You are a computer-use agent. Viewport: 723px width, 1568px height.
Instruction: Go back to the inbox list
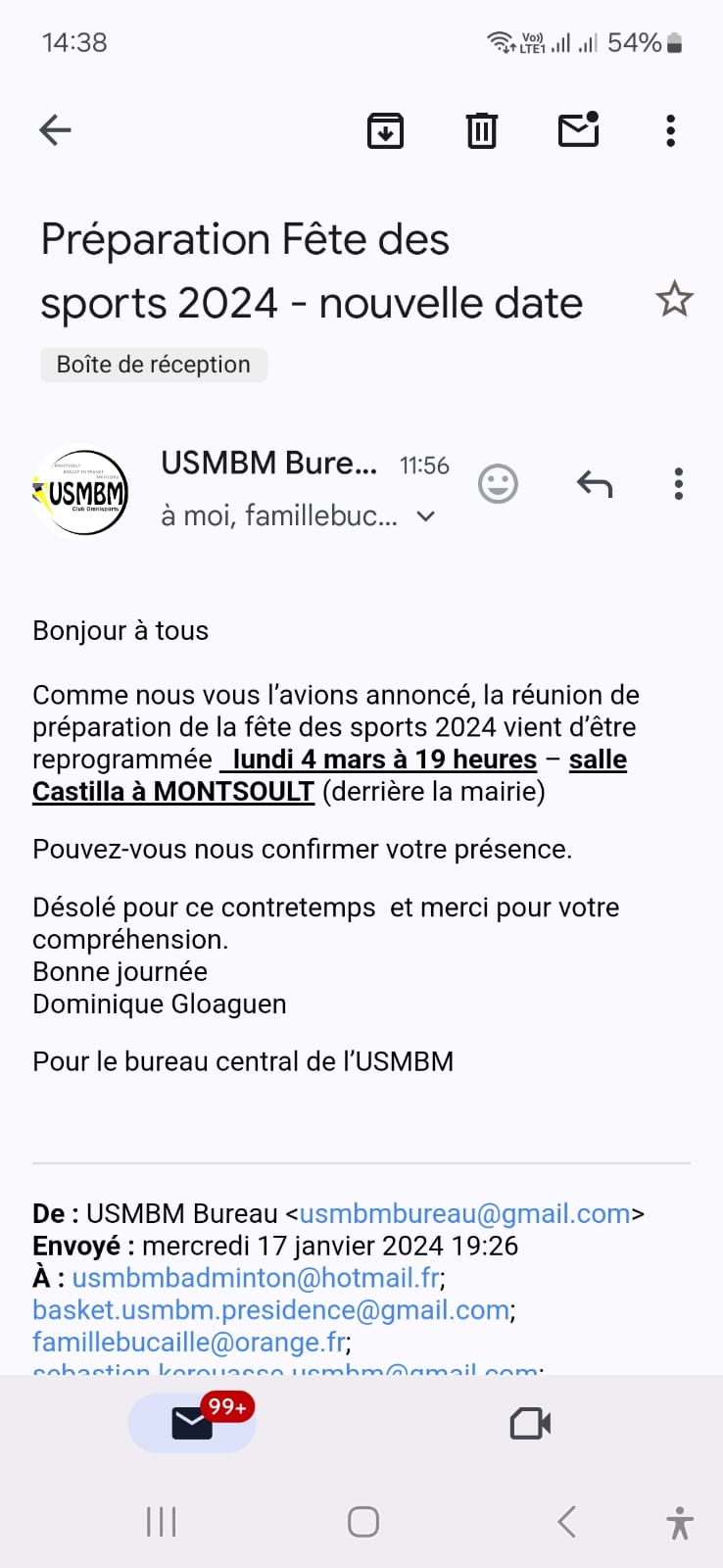tap(55, 130)
